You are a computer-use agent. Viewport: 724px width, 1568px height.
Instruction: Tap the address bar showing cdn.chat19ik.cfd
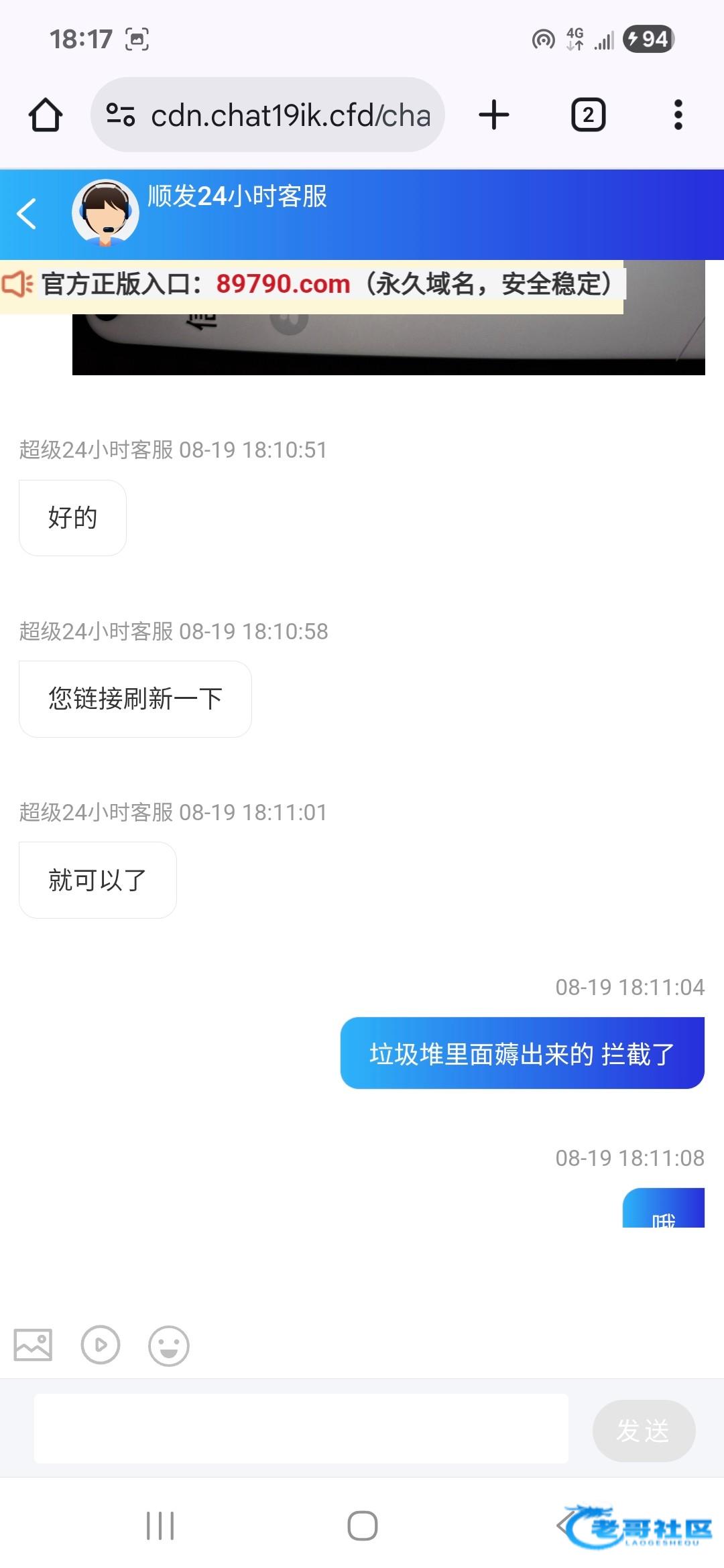[267, 115]
